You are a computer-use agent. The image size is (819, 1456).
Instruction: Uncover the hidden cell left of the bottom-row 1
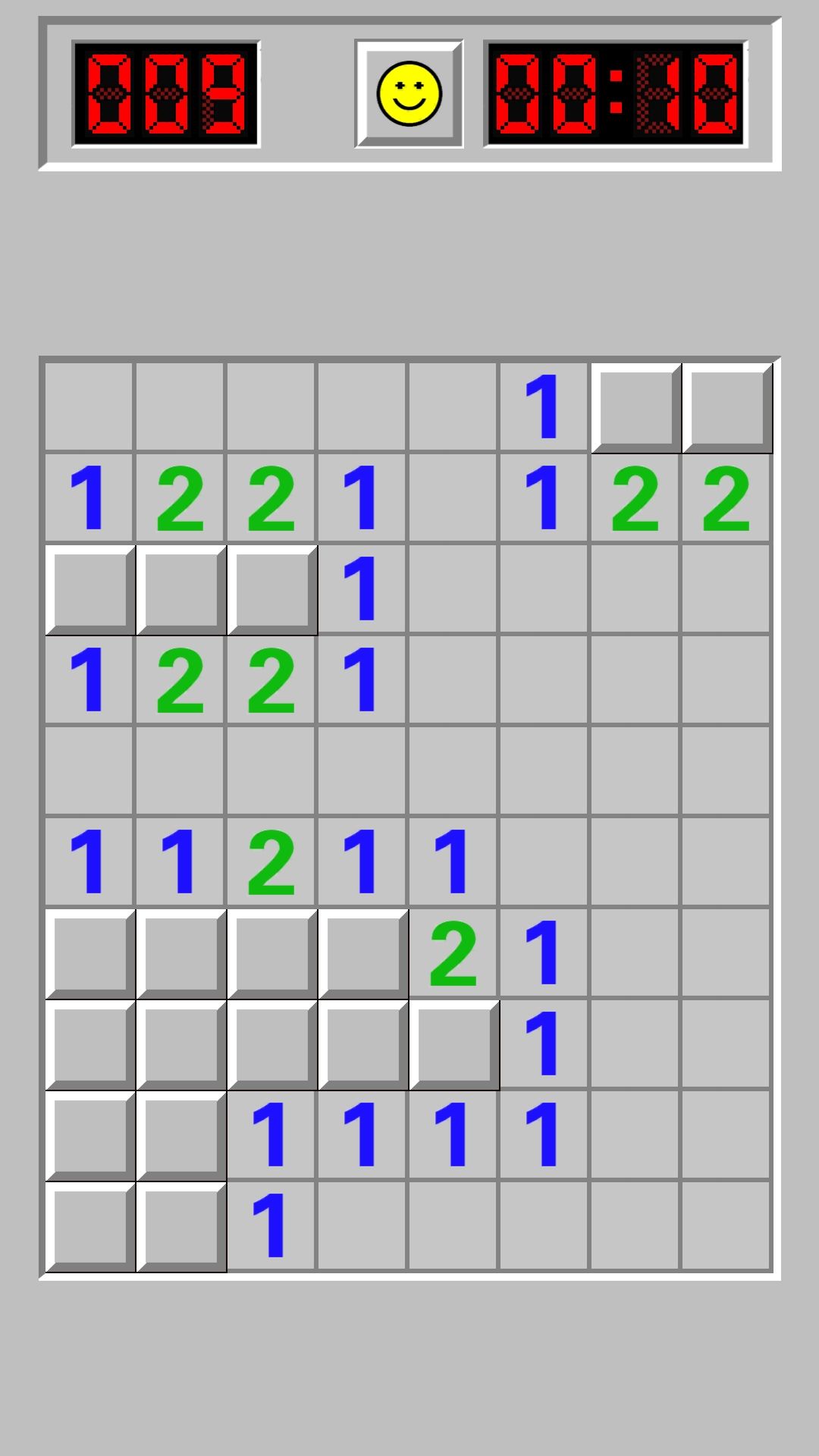point(180,1226)
